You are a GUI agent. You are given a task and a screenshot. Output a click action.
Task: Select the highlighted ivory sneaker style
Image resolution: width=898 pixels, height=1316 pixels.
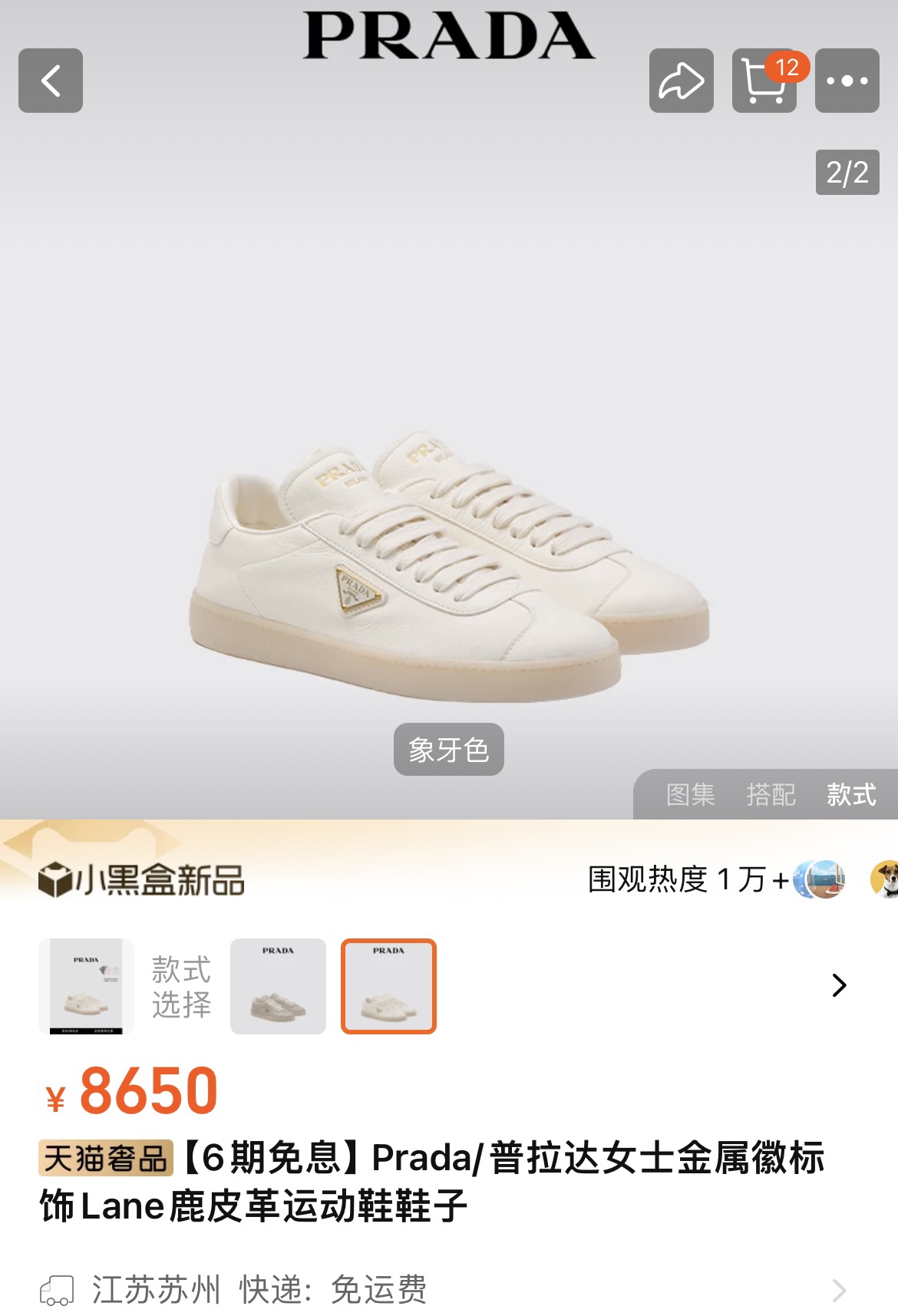(388, 986)
